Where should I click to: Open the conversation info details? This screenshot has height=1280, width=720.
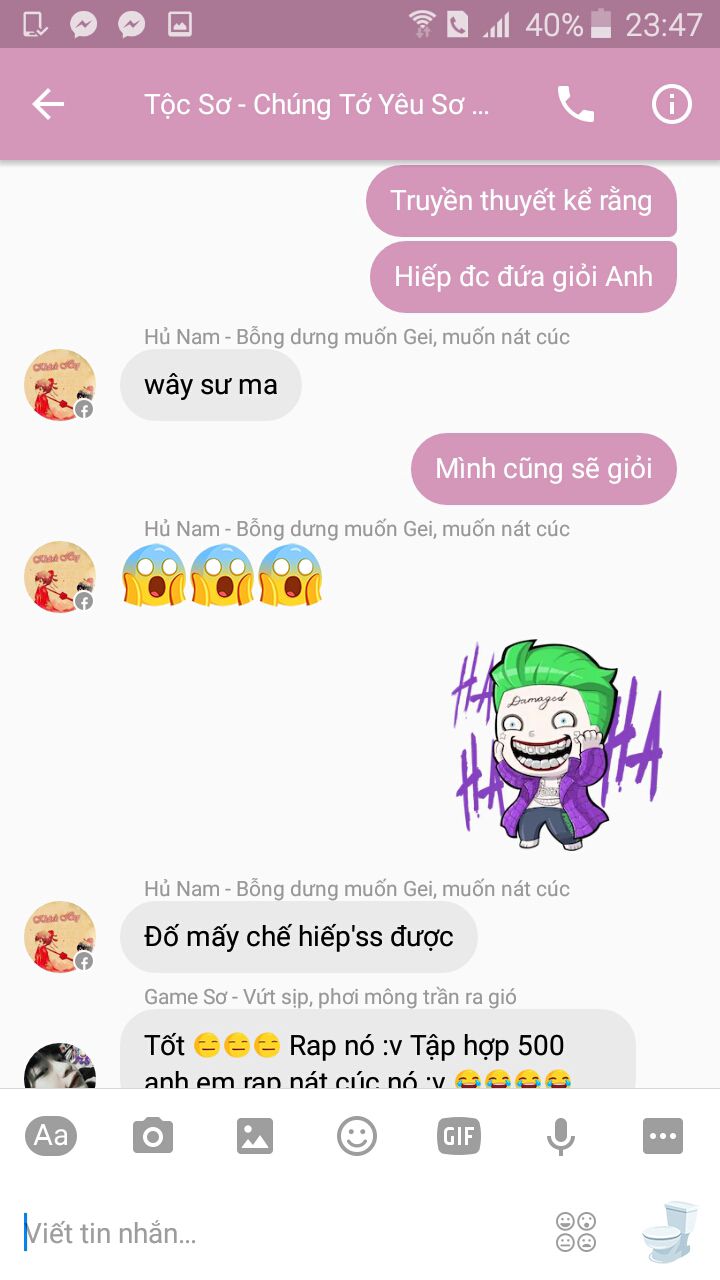[x=671, y=104]
